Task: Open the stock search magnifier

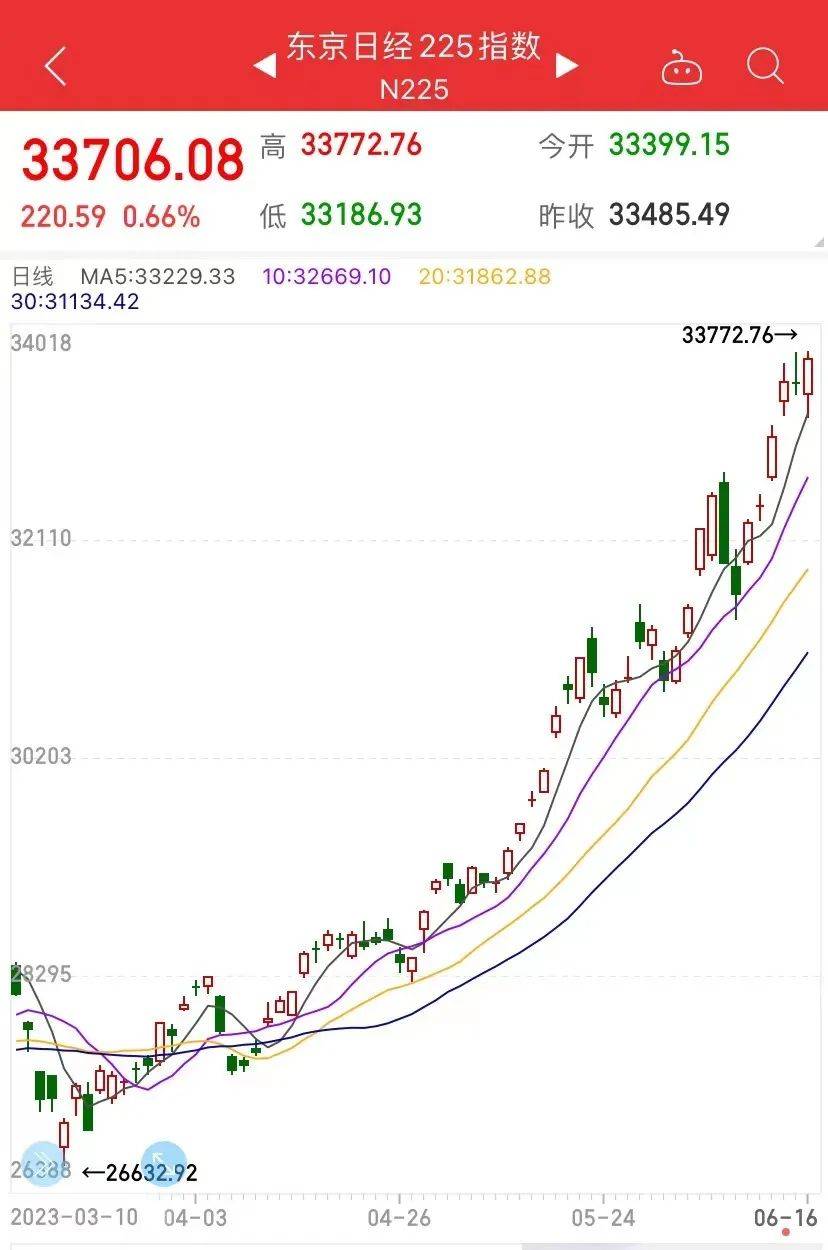Action: click(x=765, y=66)
